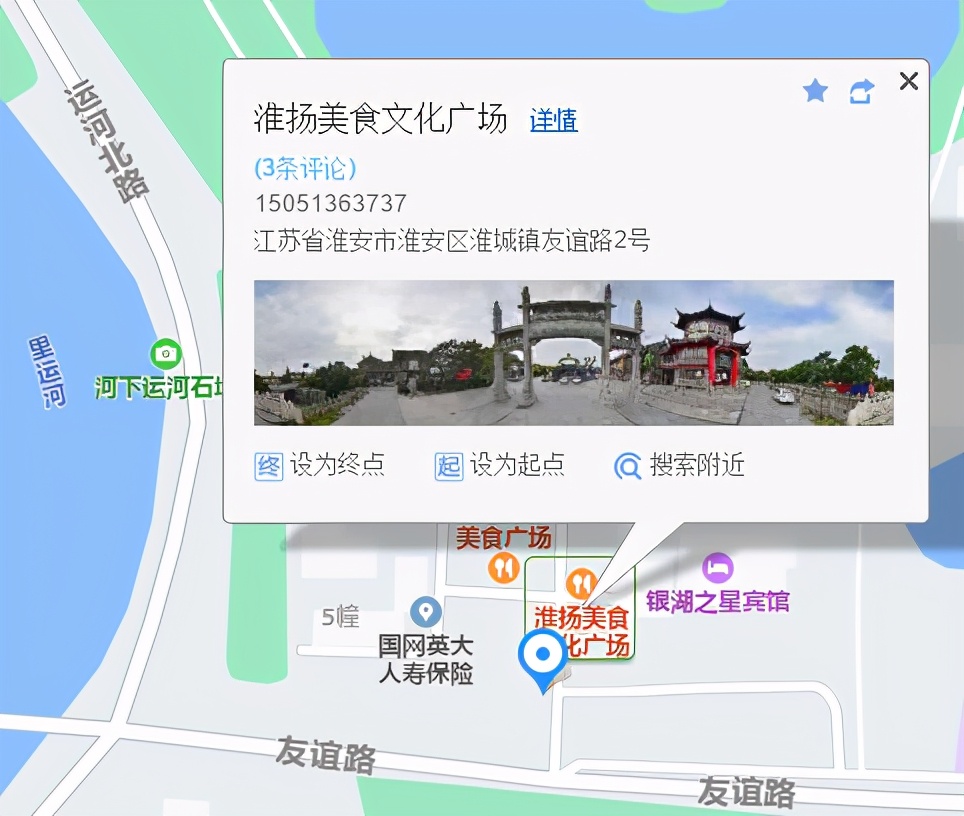Viewport: 964px width, 816px height.
Task: Open the street view panorama photo
Action: pos(573,353)
